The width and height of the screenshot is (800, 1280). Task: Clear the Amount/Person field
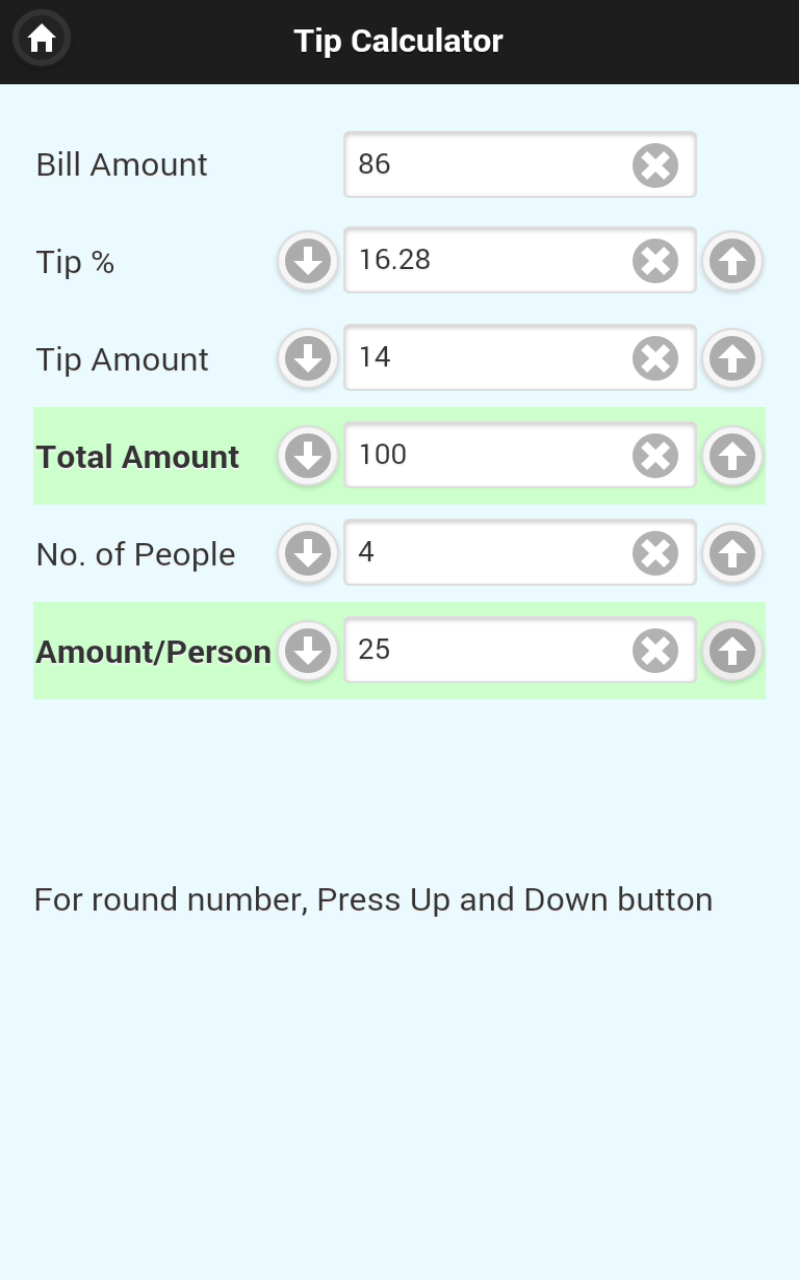click(655, 650)
